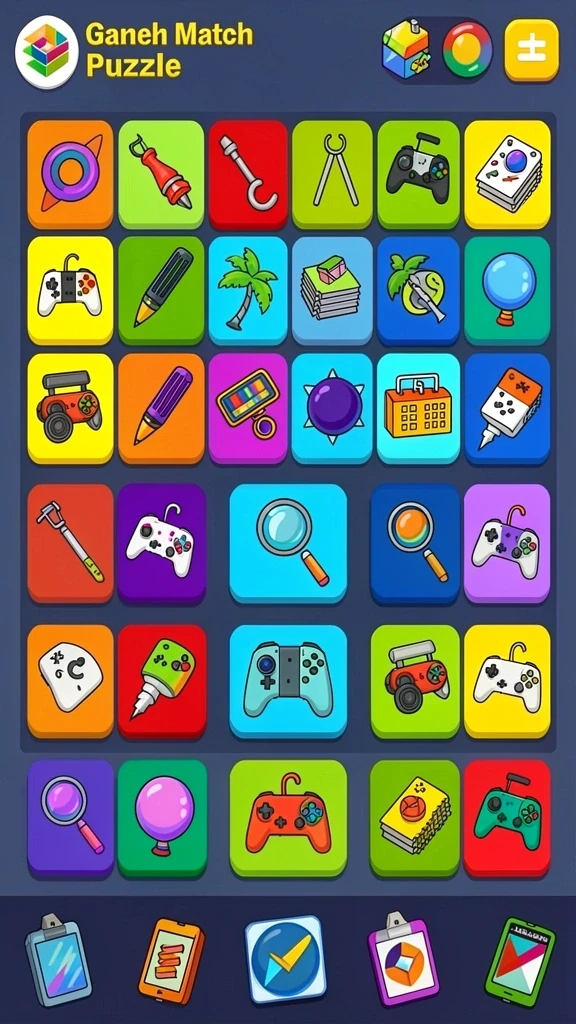Select the palm tree tile
This screenshot has height=1024, width=576.
[x=248, y=290]
